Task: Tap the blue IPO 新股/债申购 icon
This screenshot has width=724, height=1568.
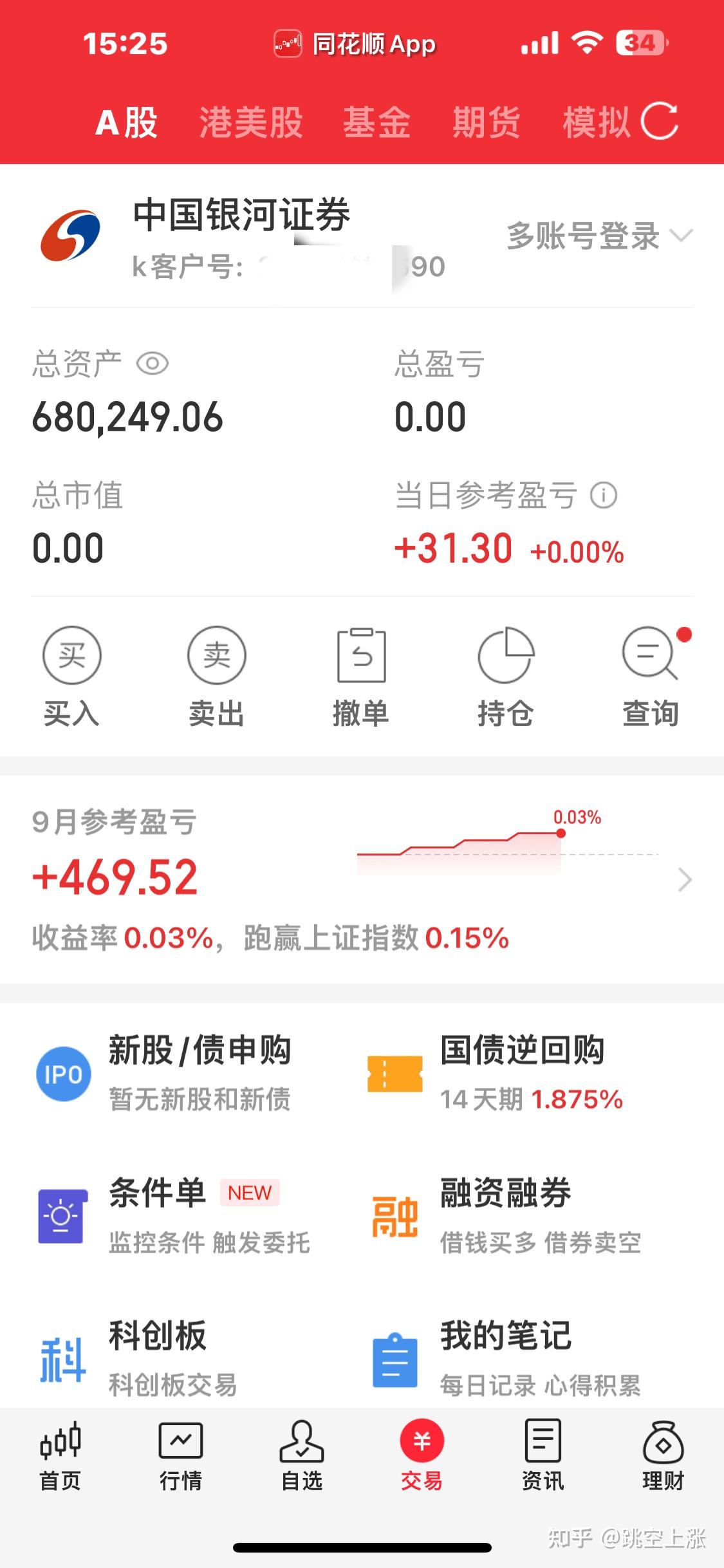Action: [x=63, y=1074]
